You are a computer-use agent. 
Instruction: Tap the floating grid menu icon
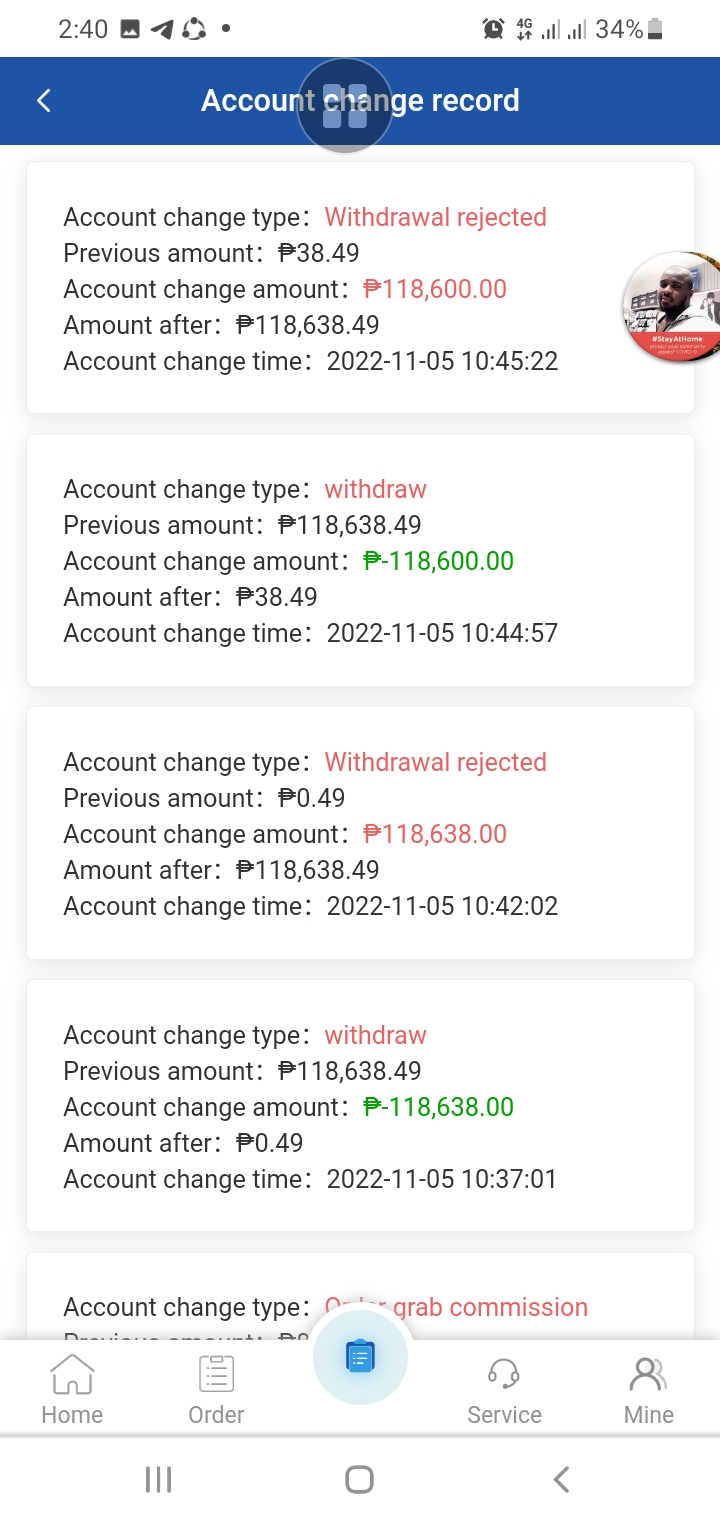point(345,105)
